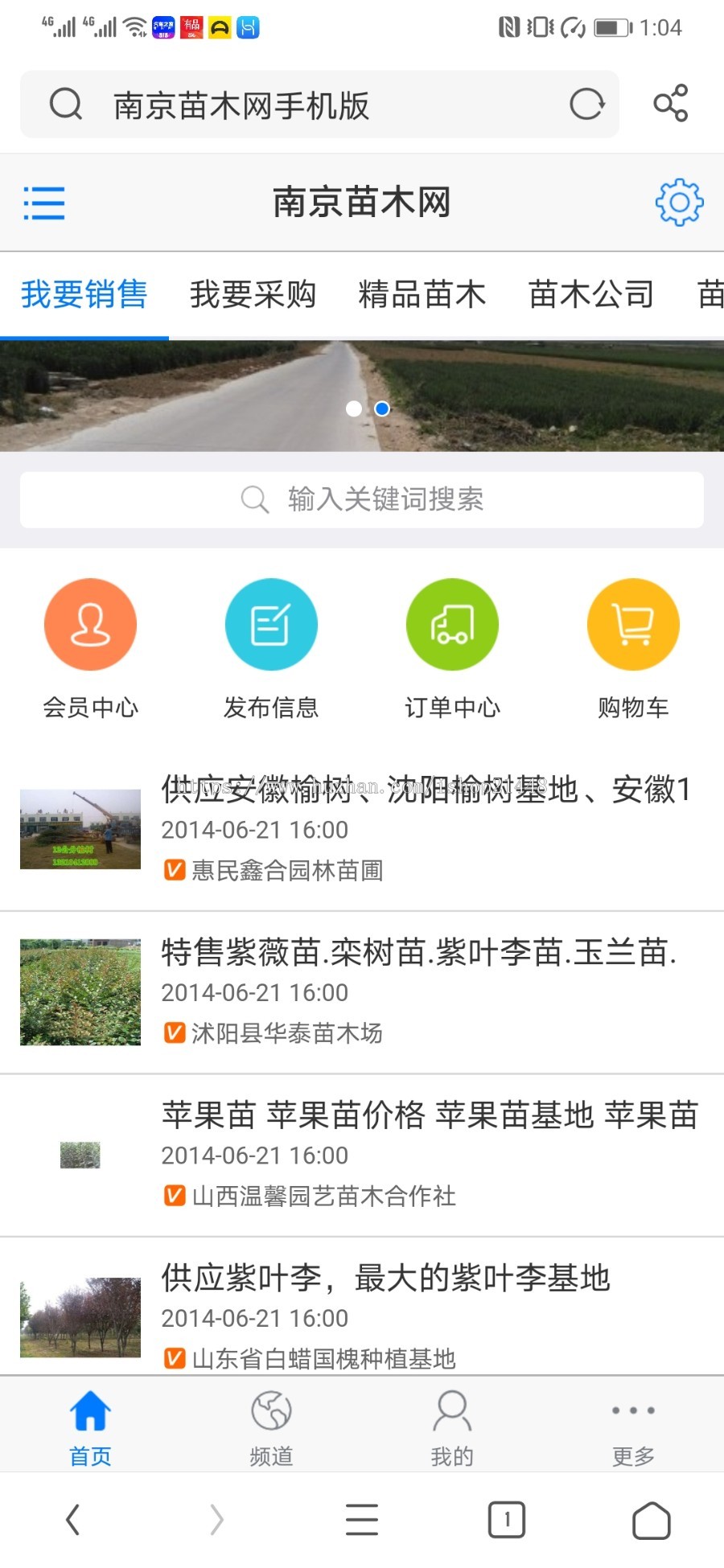Screen dimensions: 724x1568
Task: Go to the 苗木公司 tab
Action: 590,294
